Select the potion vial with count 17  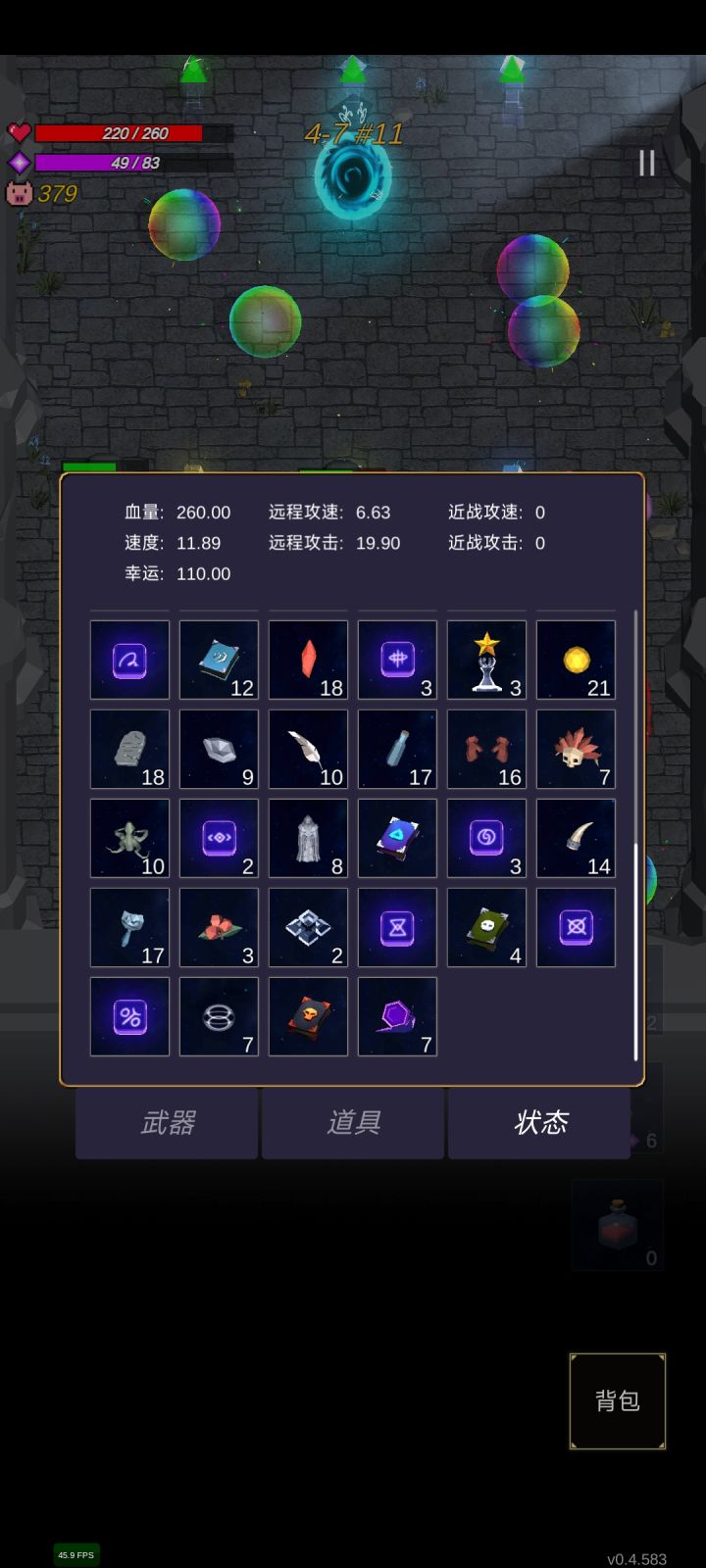[x=397, y=749]
